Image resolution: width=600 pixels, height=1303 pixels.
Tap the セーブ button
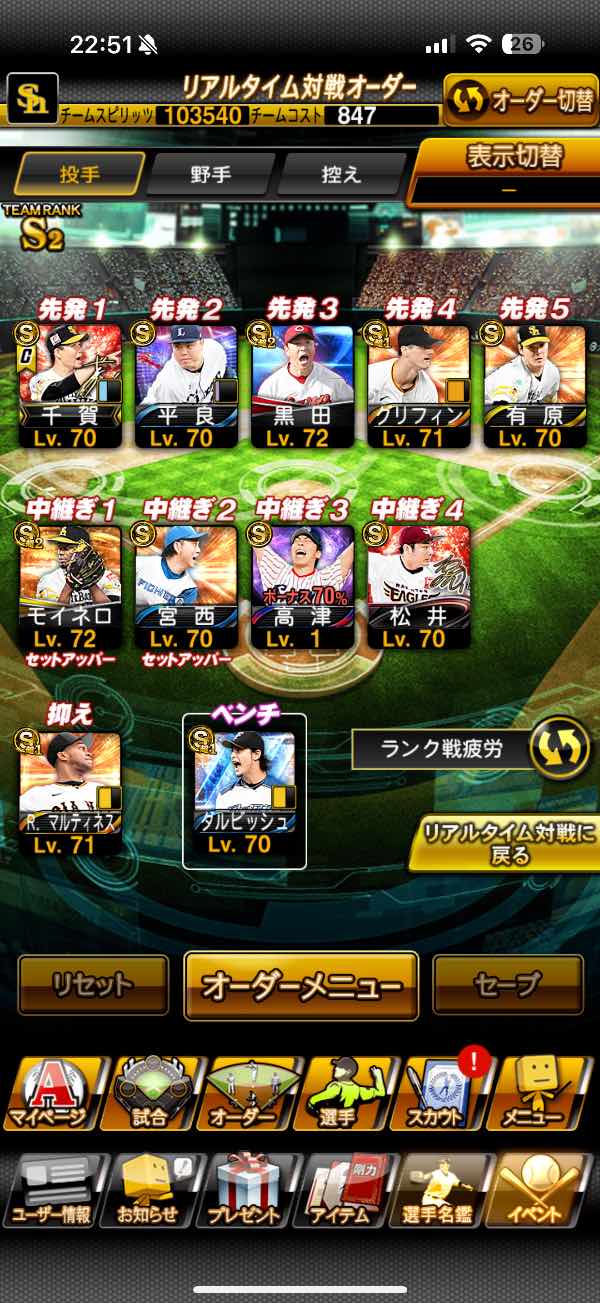click(508, 984)
